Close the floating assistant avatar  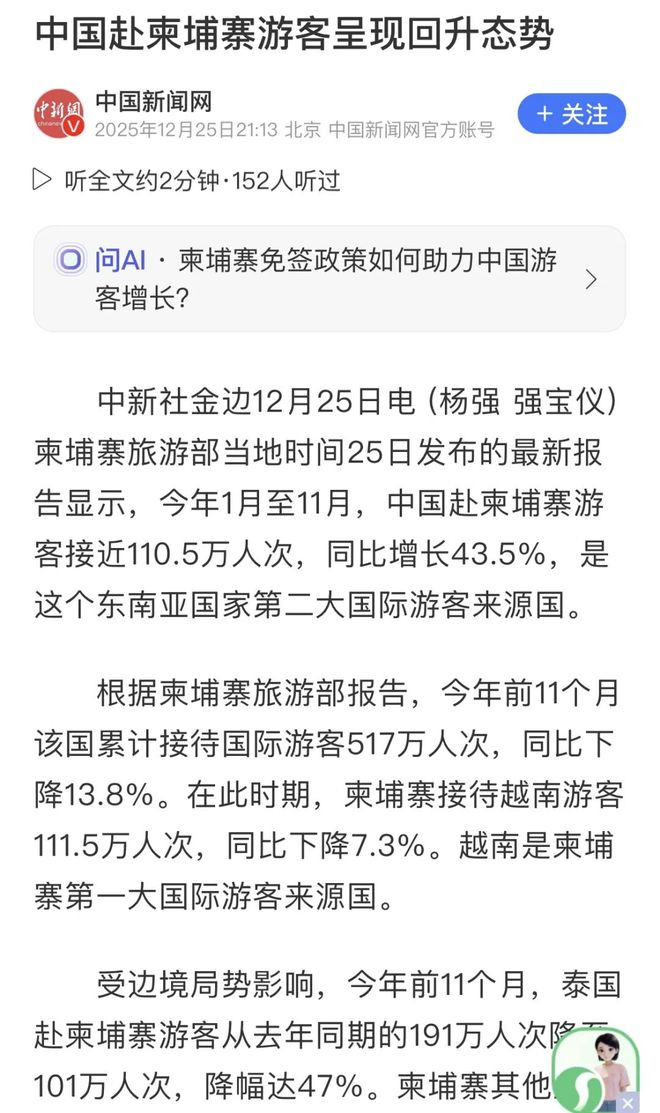[627, 1103]
